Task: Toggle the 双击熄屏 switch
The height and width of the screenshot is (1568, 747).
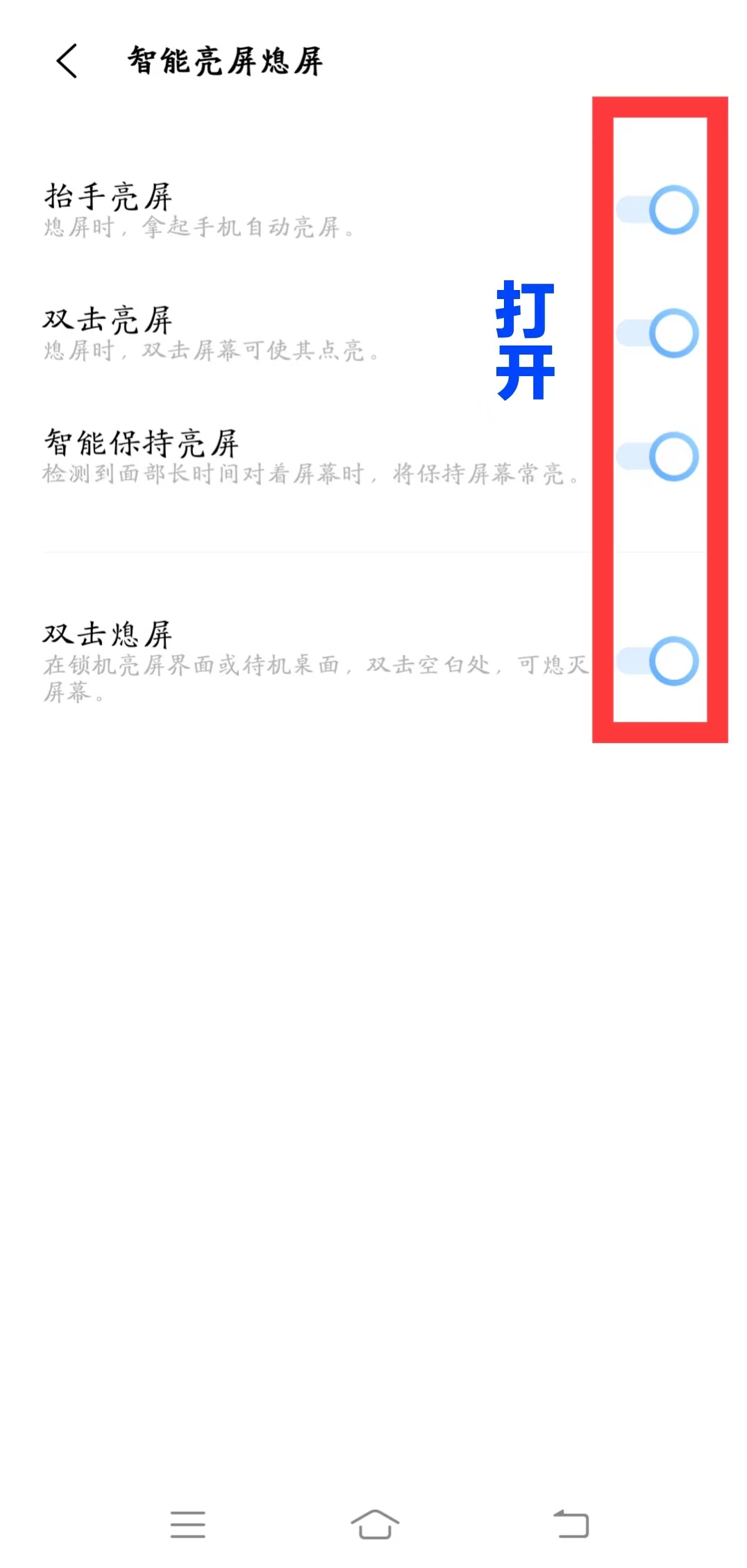Action: click(657, 661)
